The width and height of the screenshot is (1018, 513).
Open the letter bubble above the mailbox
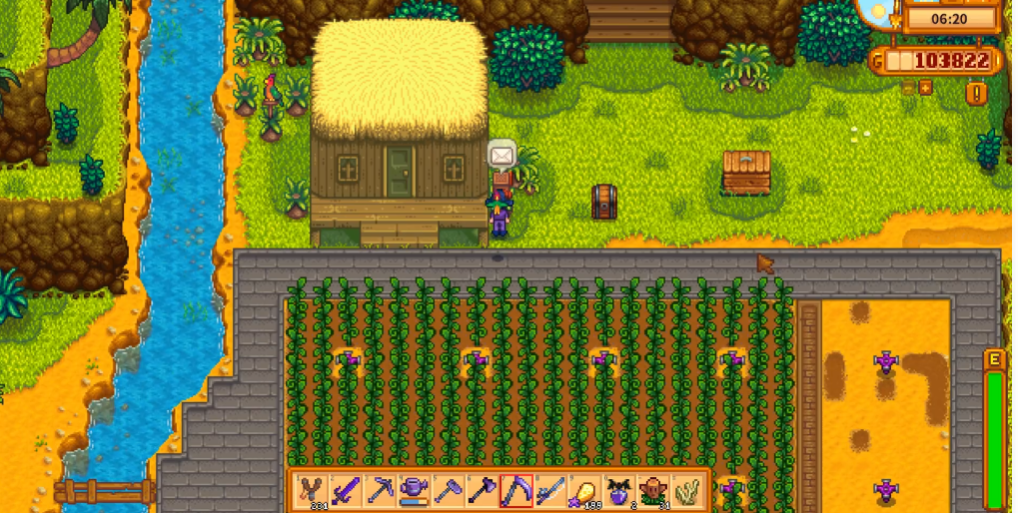(500, 154)
